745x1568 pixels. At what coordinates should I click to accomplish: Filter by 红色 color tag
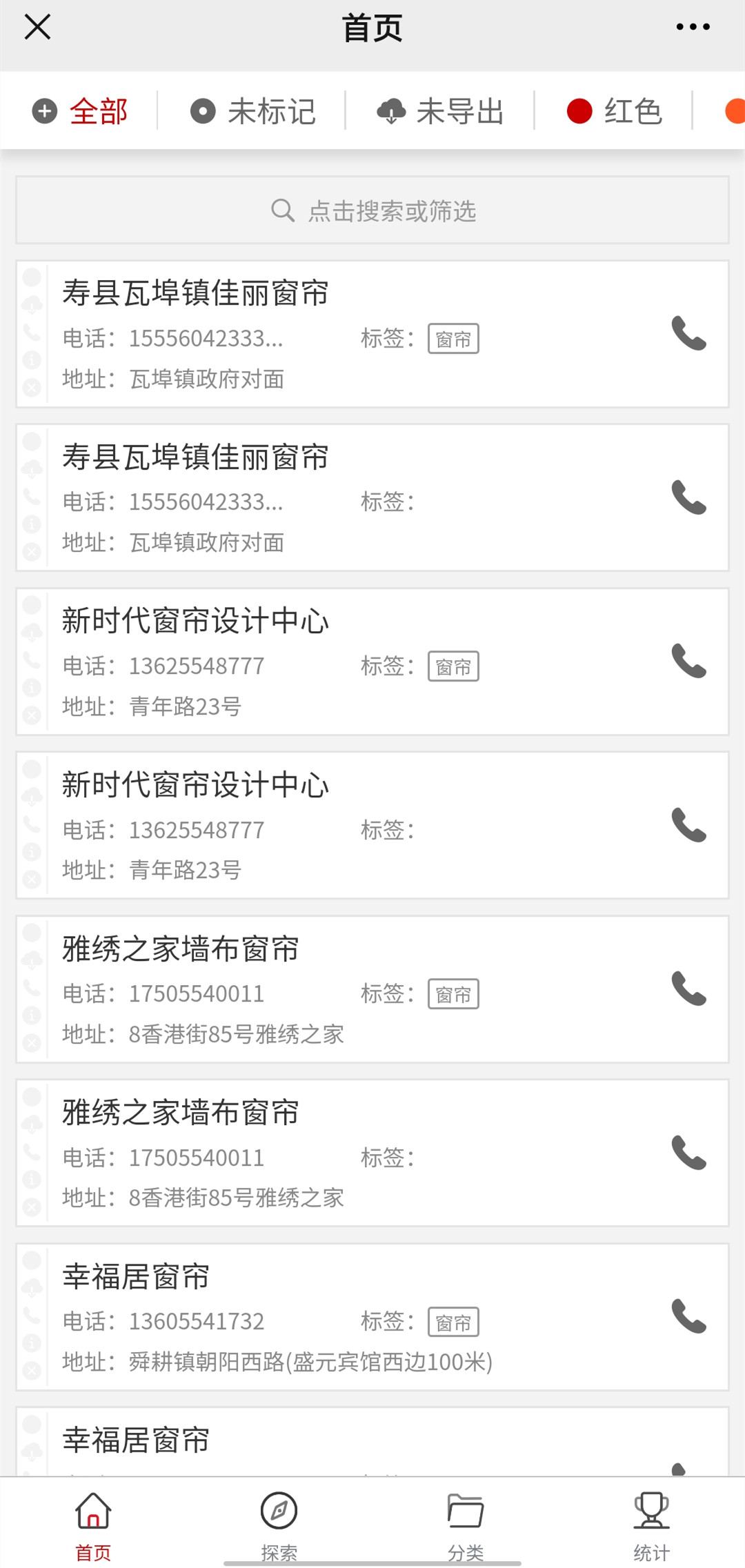(614, 111)
